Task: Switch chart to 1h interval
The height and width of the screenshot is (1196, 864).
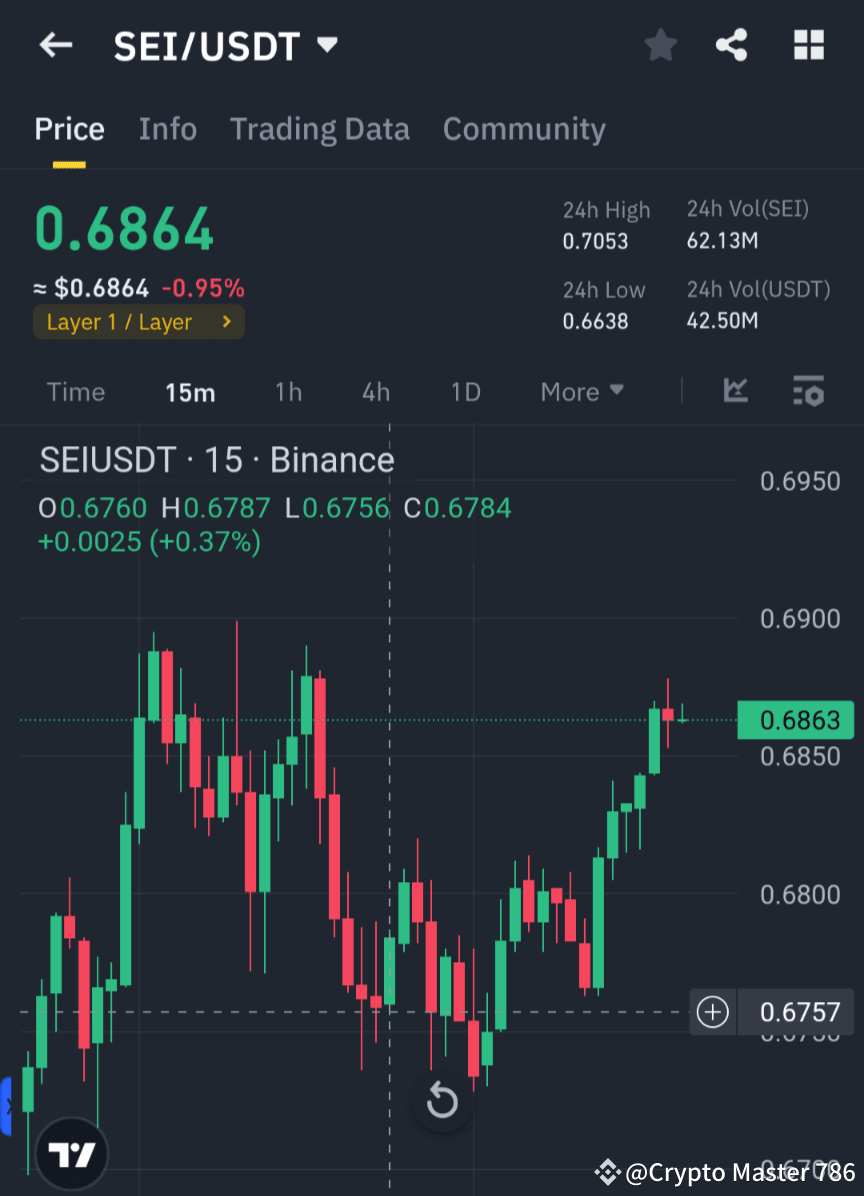Action: pos(288,392)
